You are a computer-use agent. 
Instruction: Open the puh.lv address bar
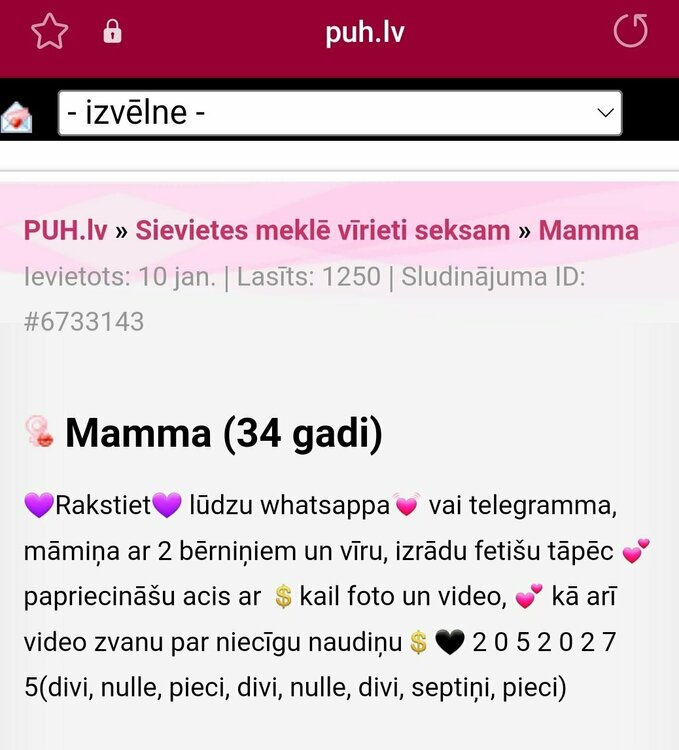pos(364,33)
